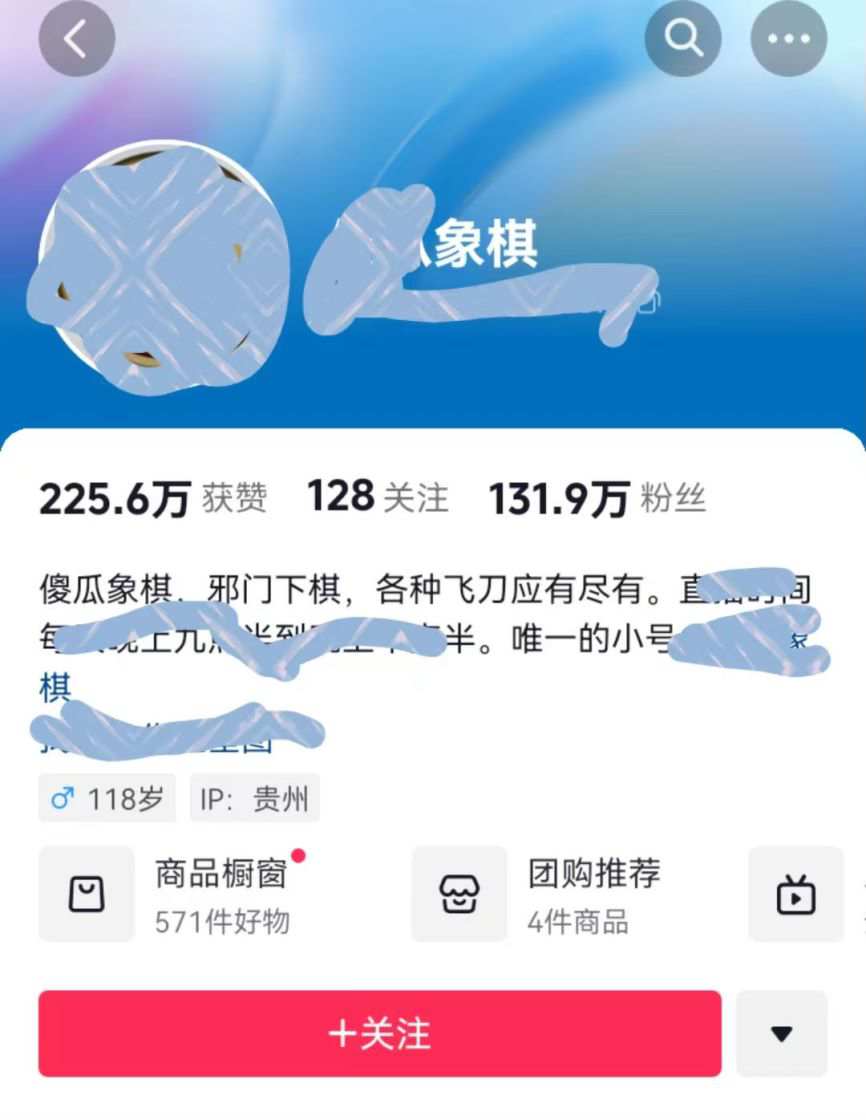Screen dimensions: 866x1120
Task: View the 225.6万 获赞 likes details
Action: pyautogui.click(x=153, y=497)
